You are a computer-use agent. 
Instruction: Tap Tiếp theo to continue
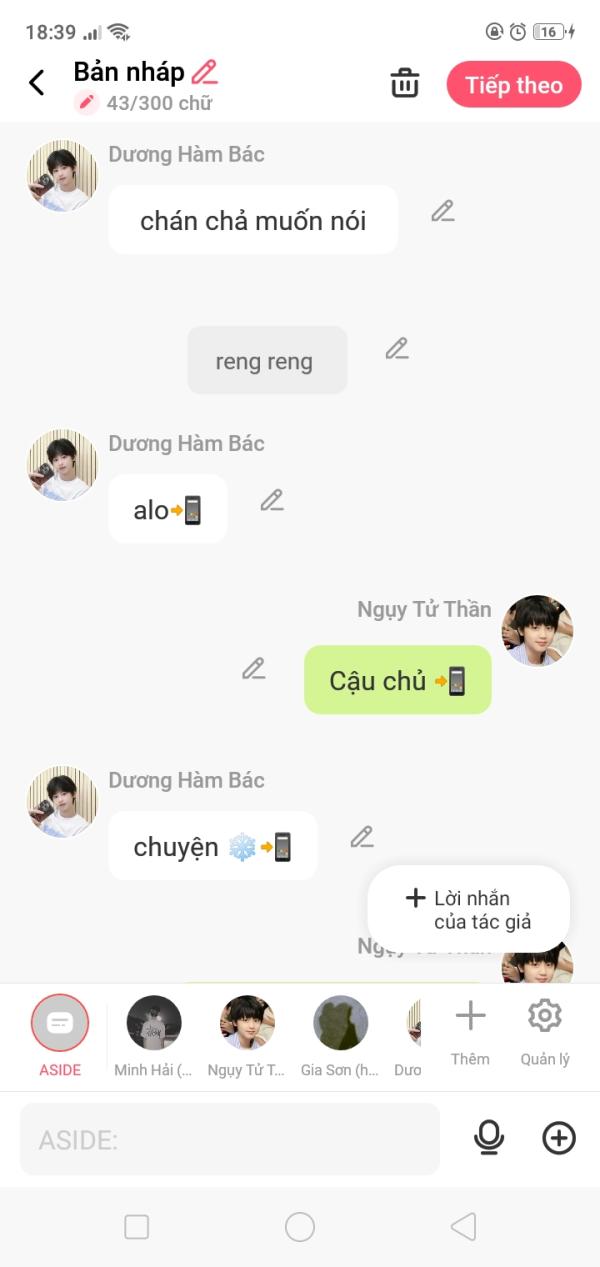(514, 85)
